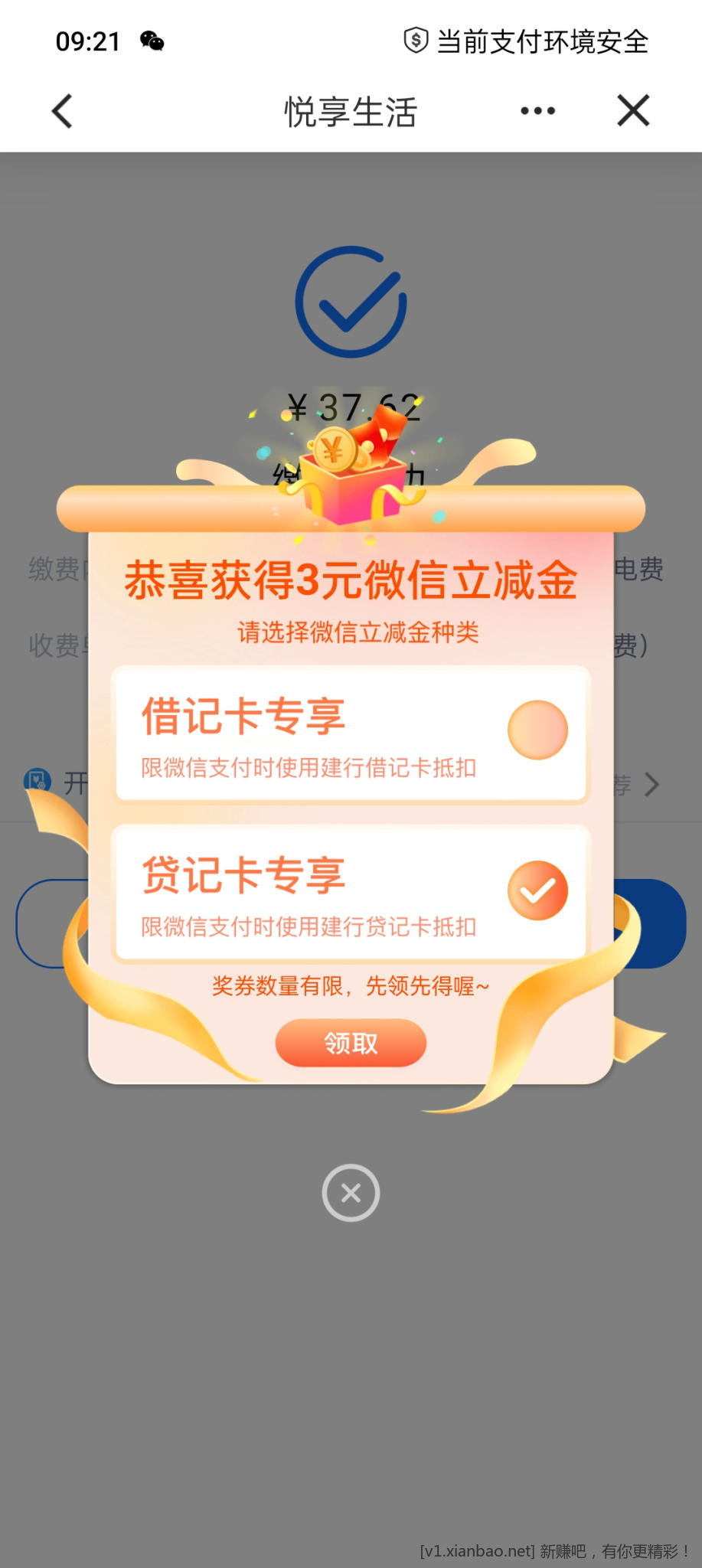Open the three-dot more menu
The image size is (702, 1568).
click(537, 112)
